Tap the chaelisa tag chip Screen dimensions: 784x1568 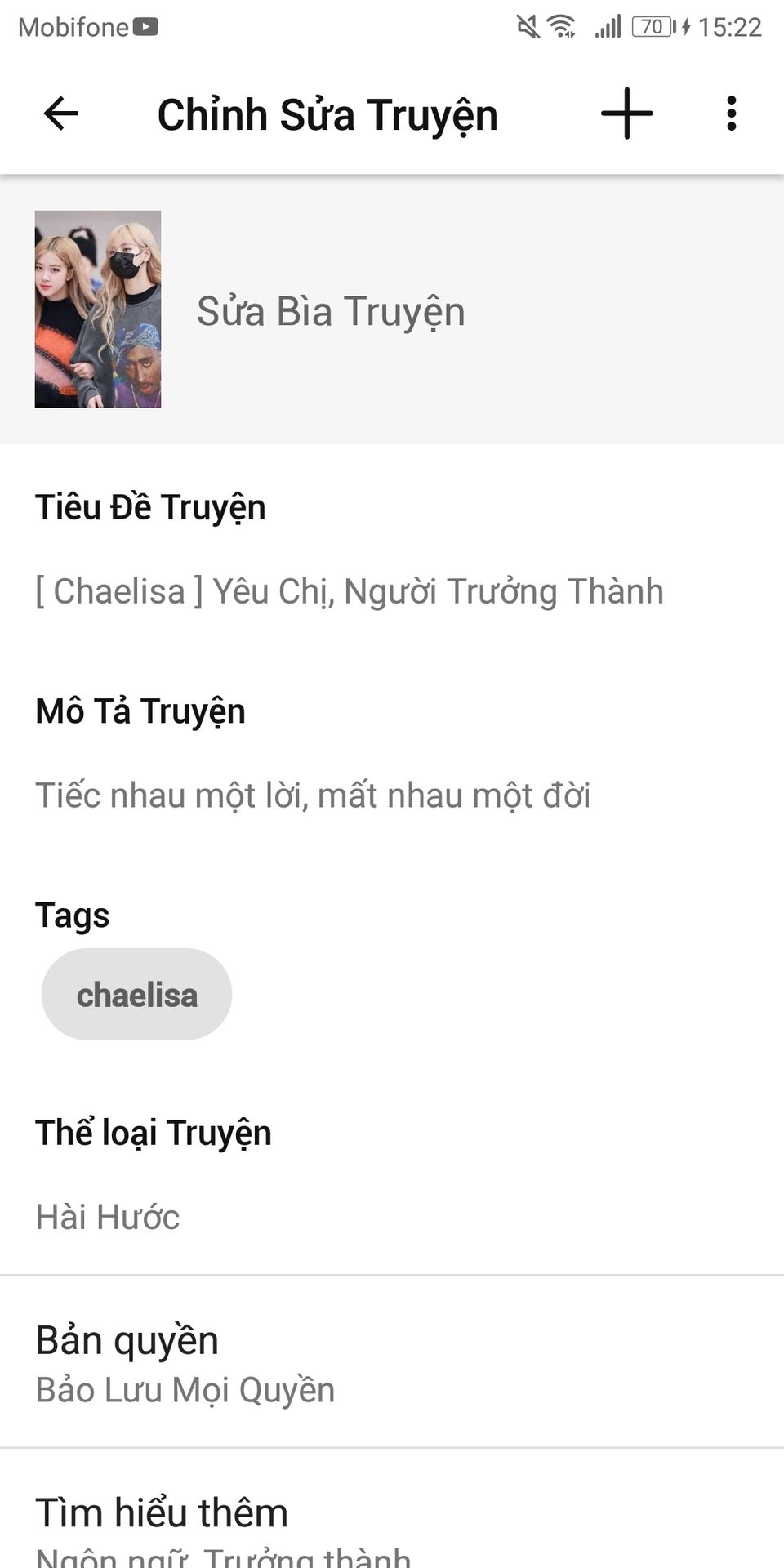[x=136, y=995]
